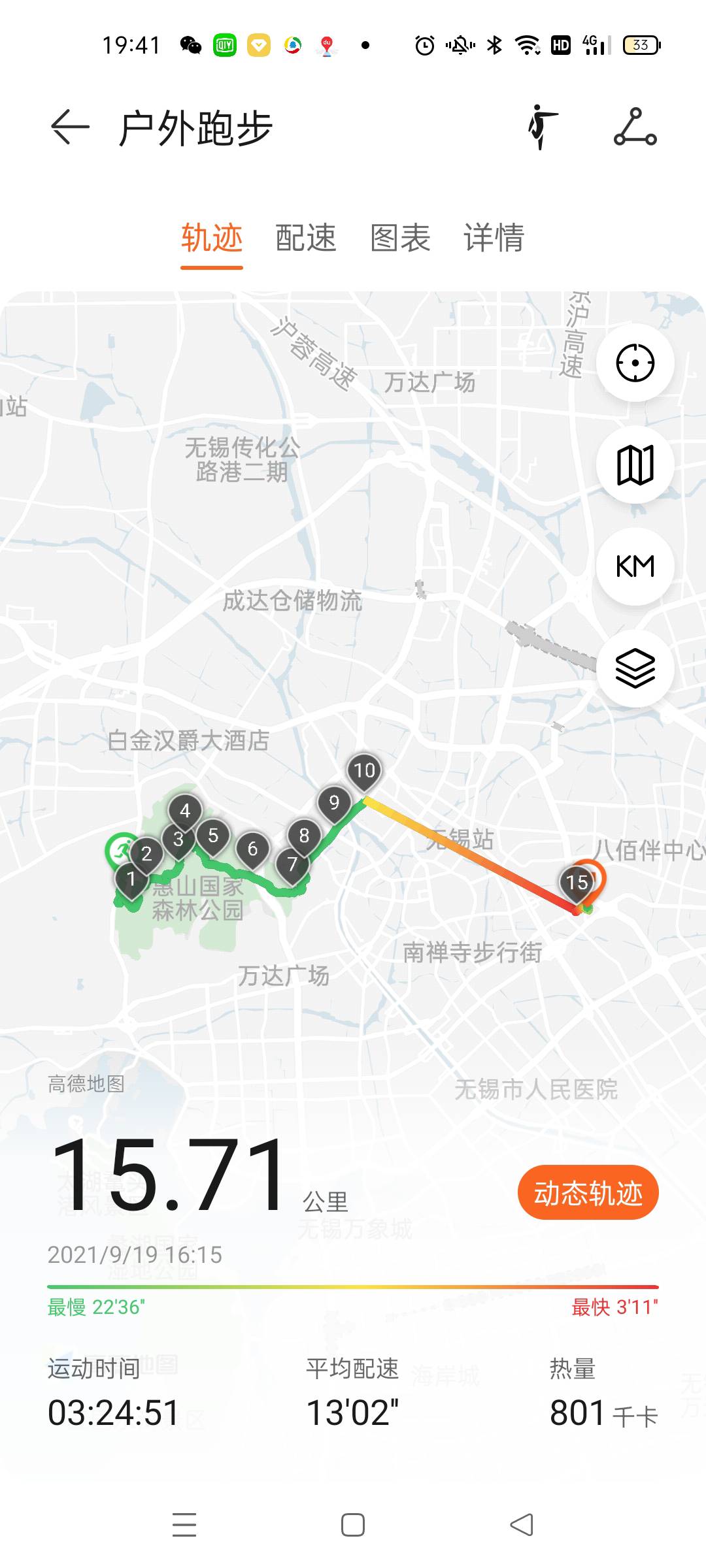The height and width of the screenshot is (1568, 706).
Task: Open the map layers button
Action: pyautogui.click(x=635, y=668)
